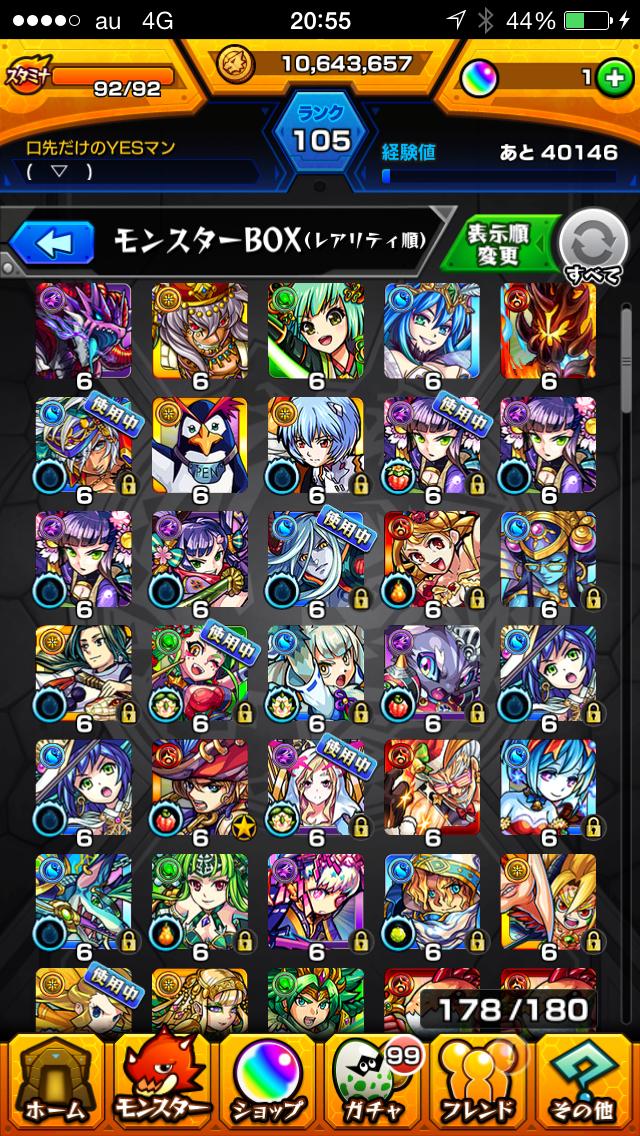Open the 表示順変更 sort order button
The width and height of the screenshot is (640, 1136).
[x=498, y=243]
